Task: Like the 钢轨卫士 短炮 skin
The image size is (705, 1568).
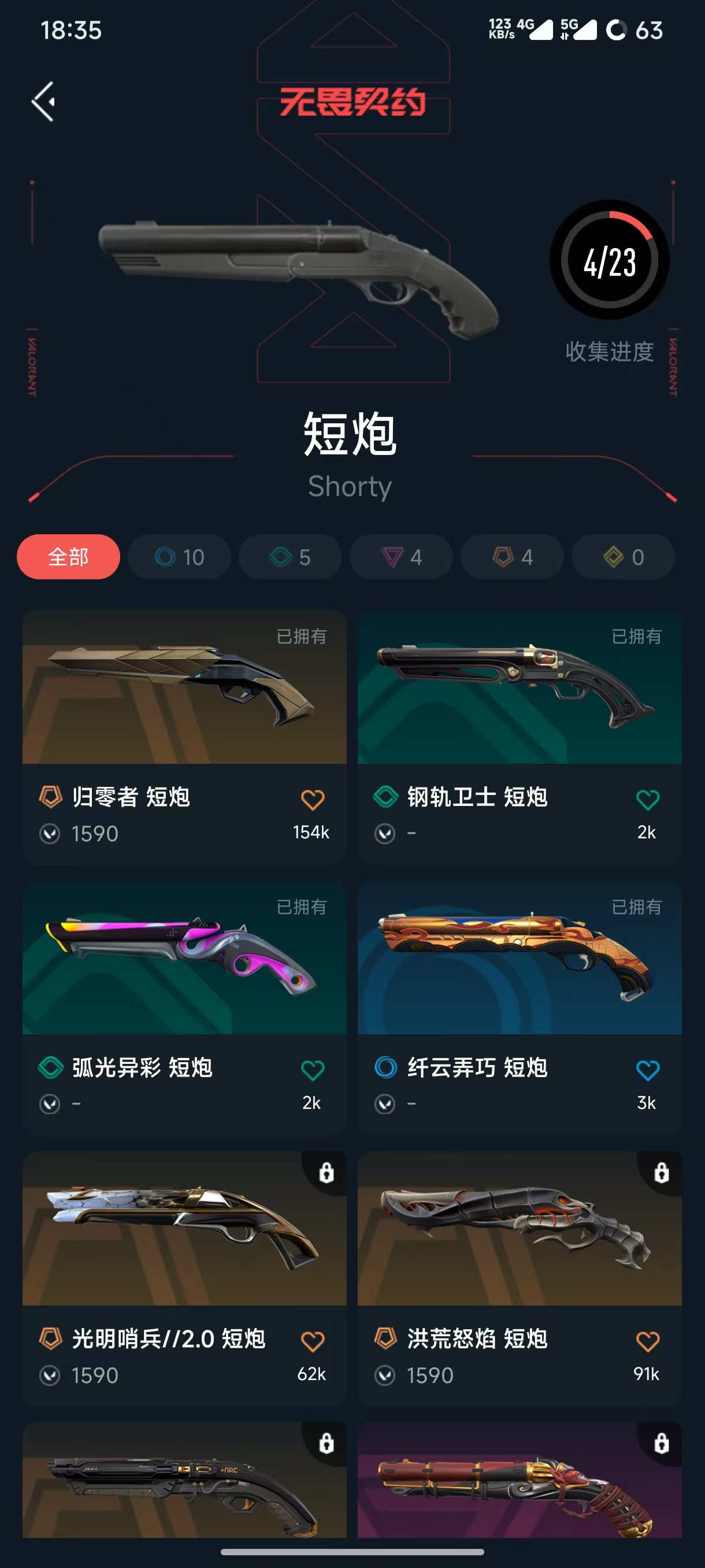Action: pos(648,799)
